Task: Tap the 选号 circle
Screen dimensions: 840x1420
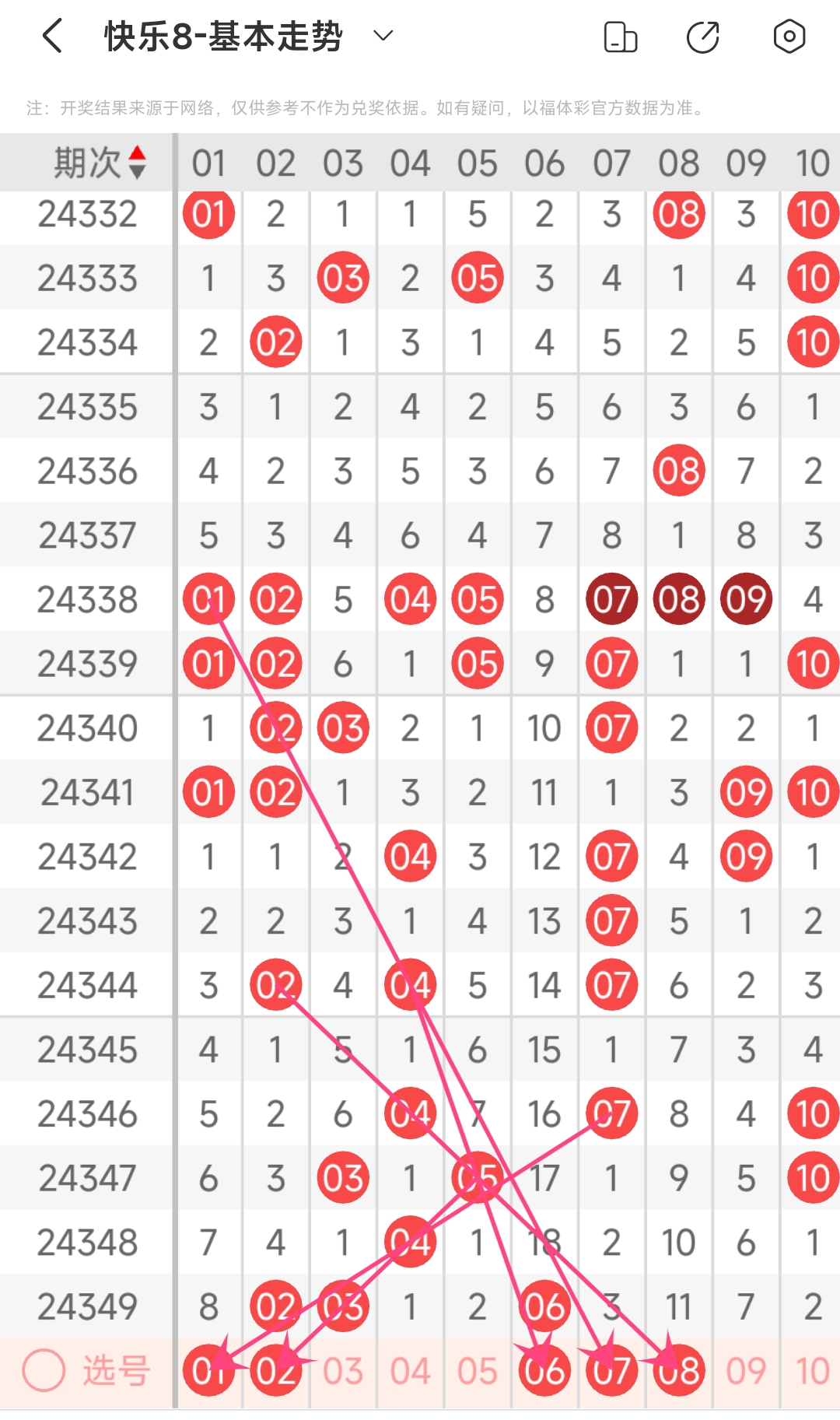Action: (44, 1370)
